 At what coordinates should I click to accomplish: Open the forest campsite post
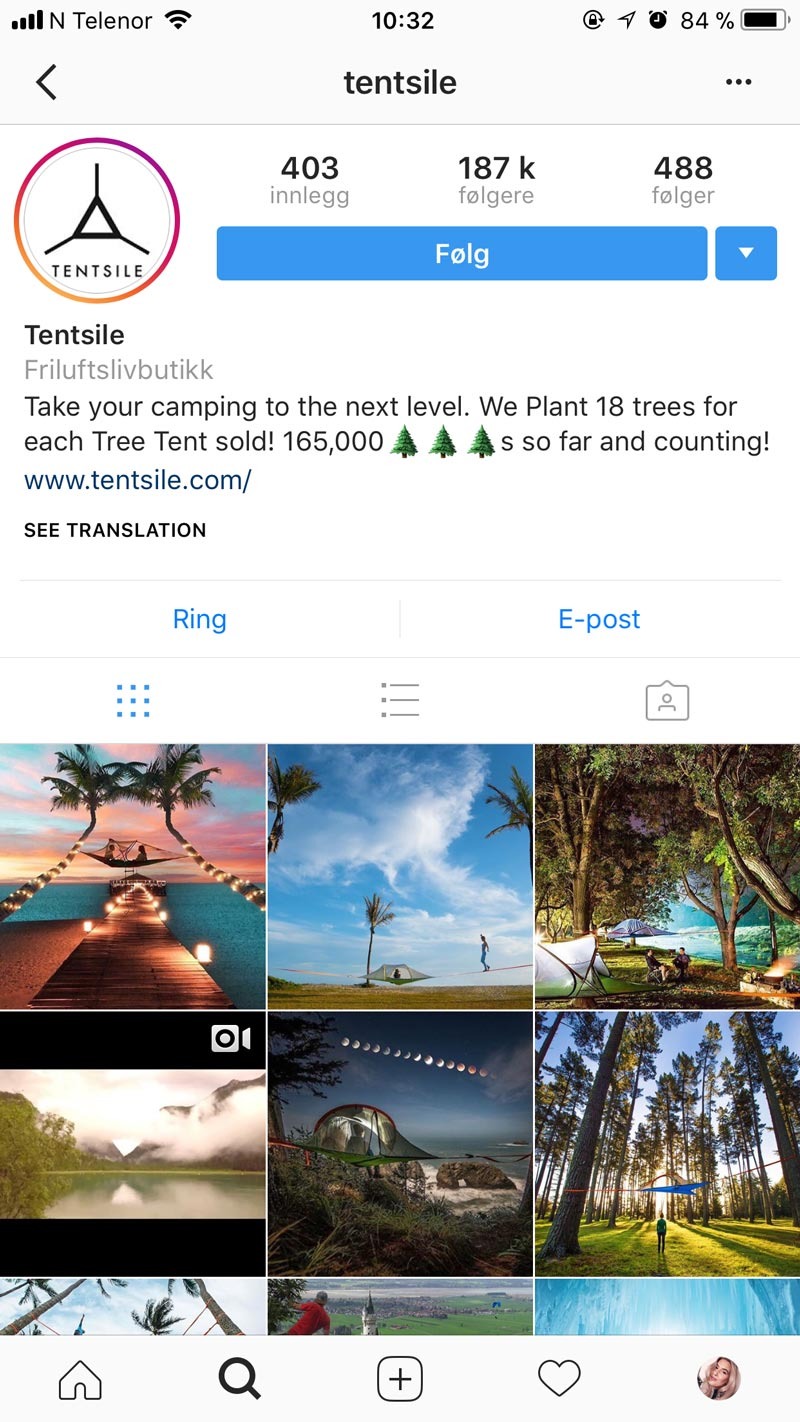coord(667,876)
